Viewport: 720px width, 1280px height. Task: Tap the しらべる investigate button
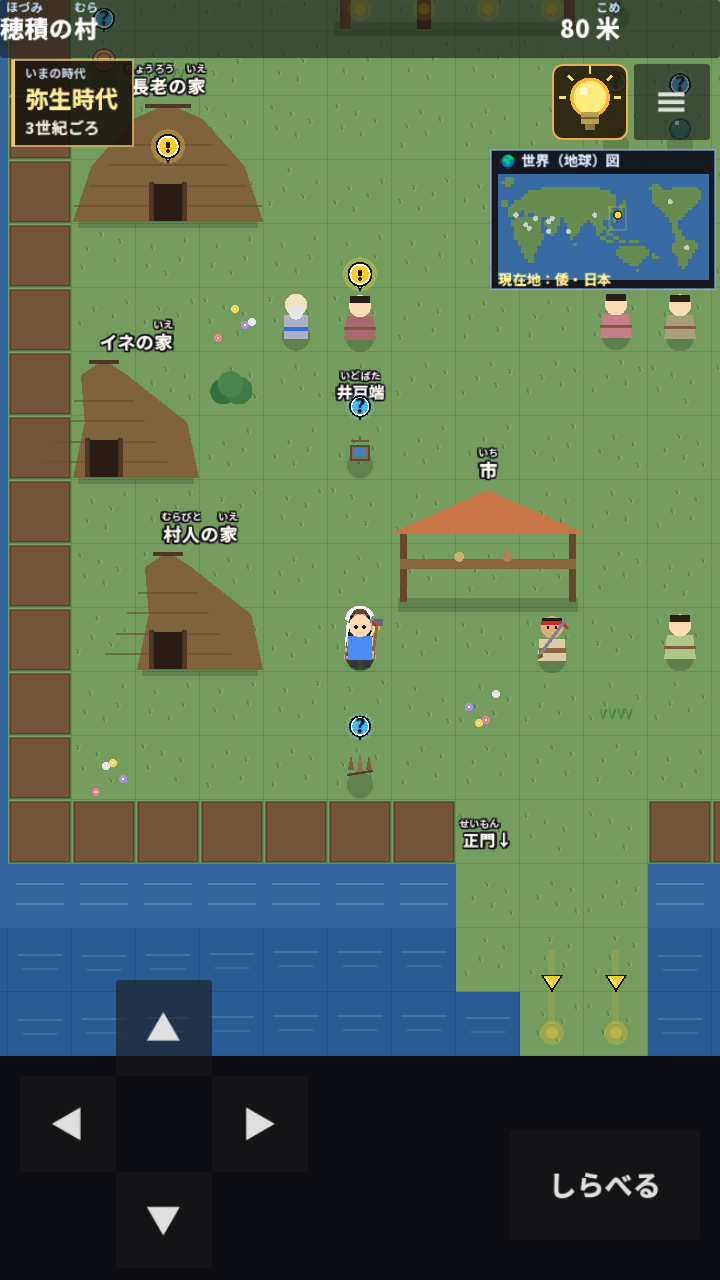point(605,1185)
